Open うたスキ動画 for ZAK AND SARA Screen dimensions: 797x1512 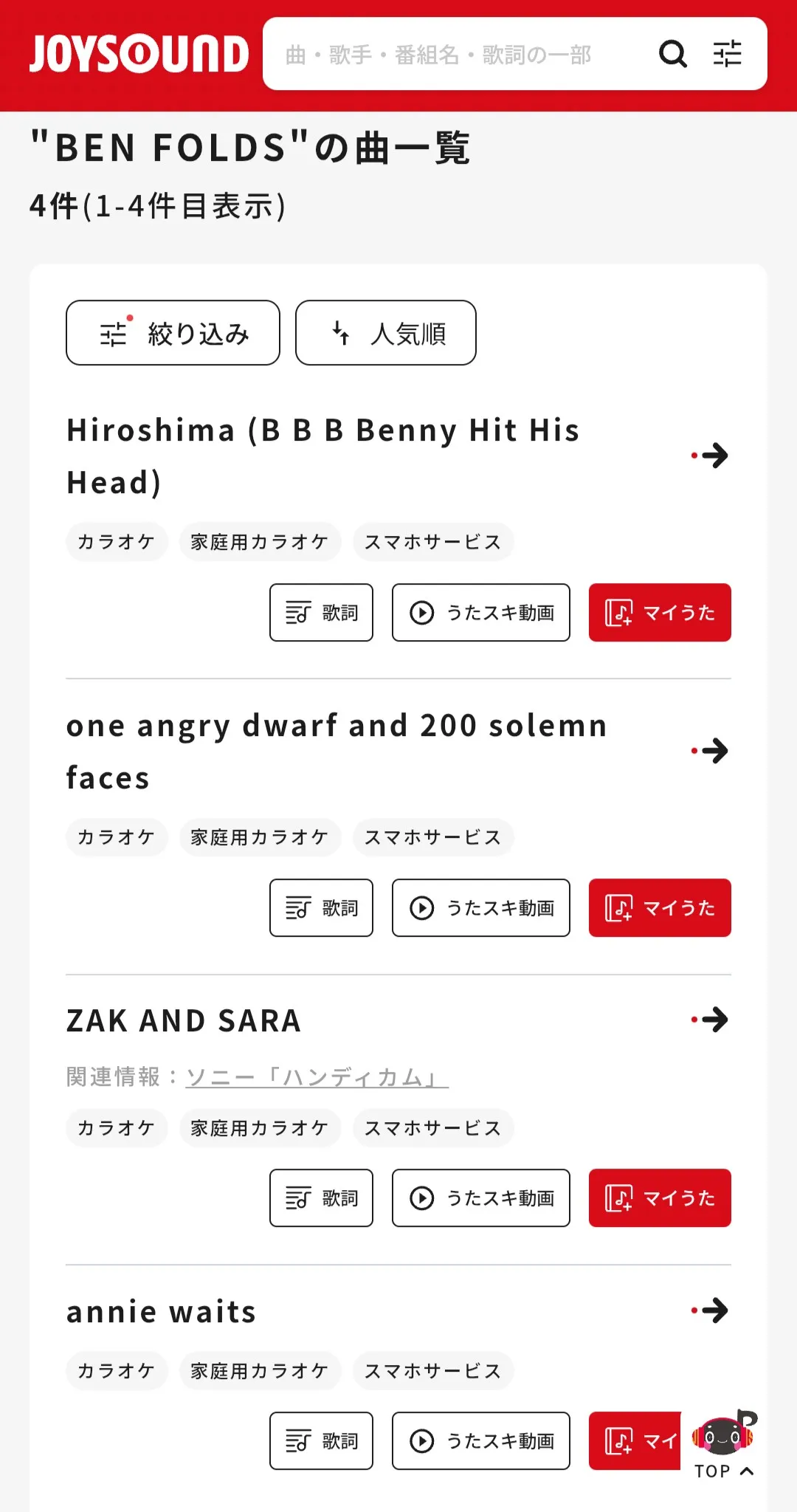[480, 1198]
